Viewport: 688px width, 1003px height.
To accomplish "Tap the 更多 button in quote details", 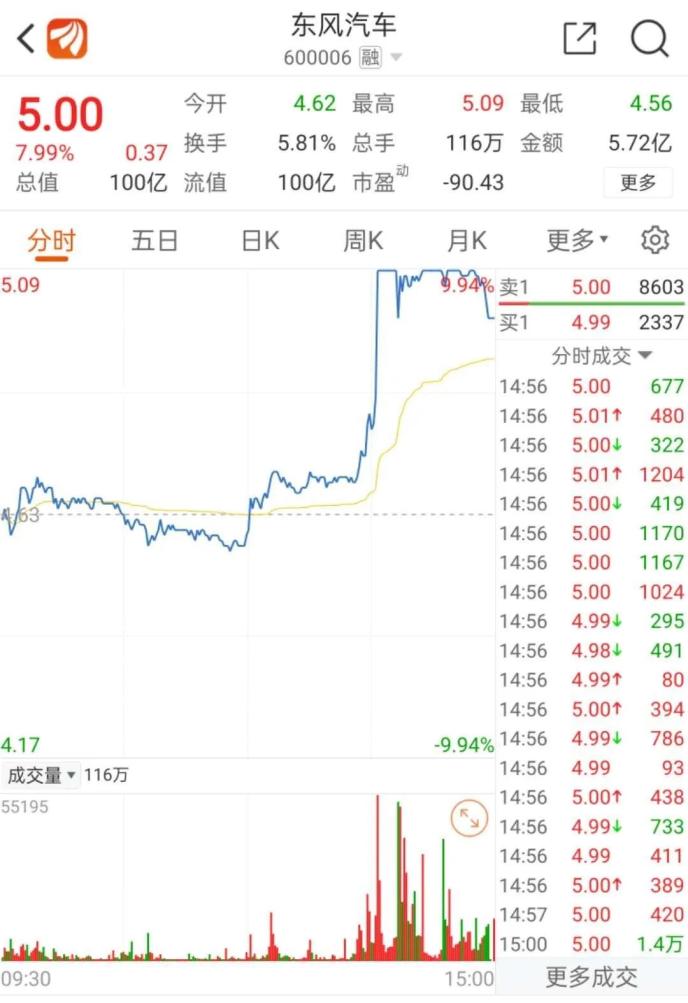I will coord(638,183).
